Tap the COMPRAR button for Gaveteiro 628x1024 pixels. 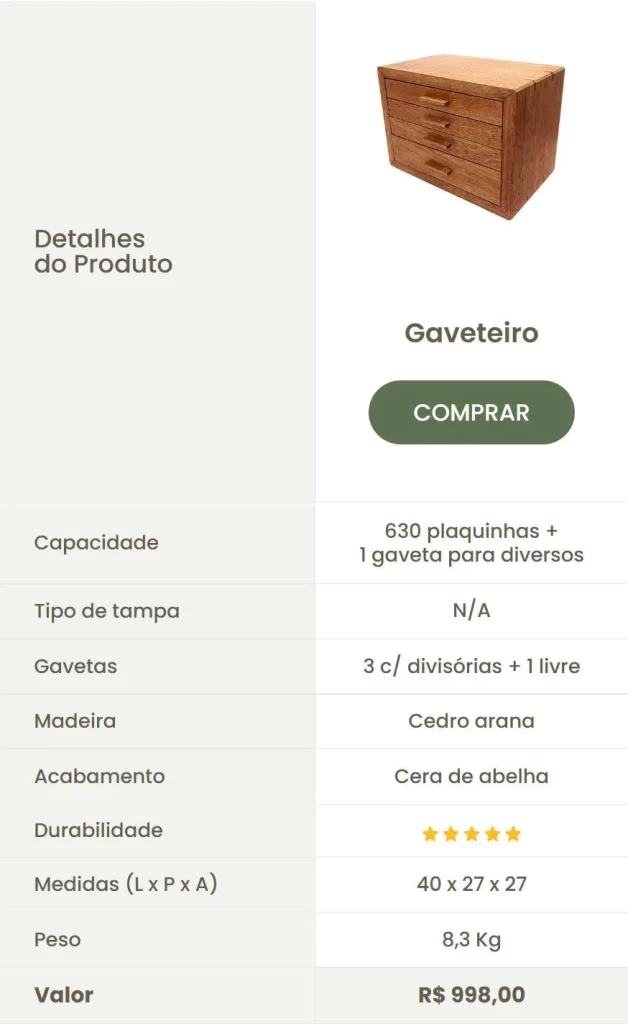471,412
